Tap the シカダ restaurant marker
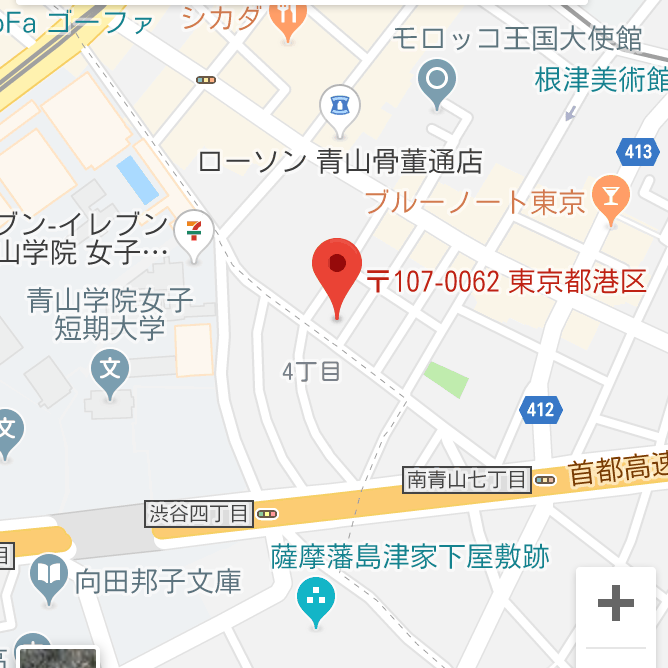668x668 pixels. click(288, 18)
